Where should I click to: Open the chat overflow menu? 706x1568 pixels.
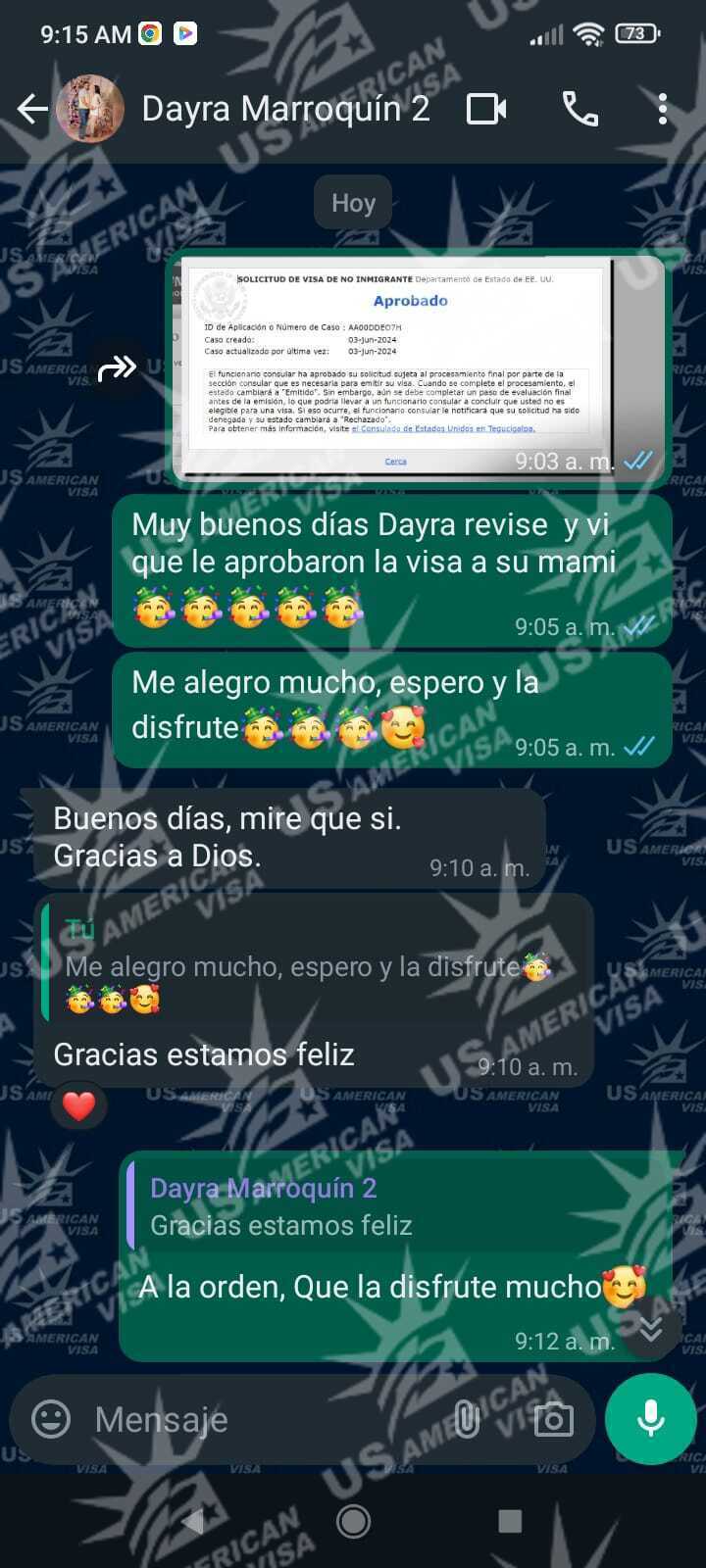click(x=663, y=109)
